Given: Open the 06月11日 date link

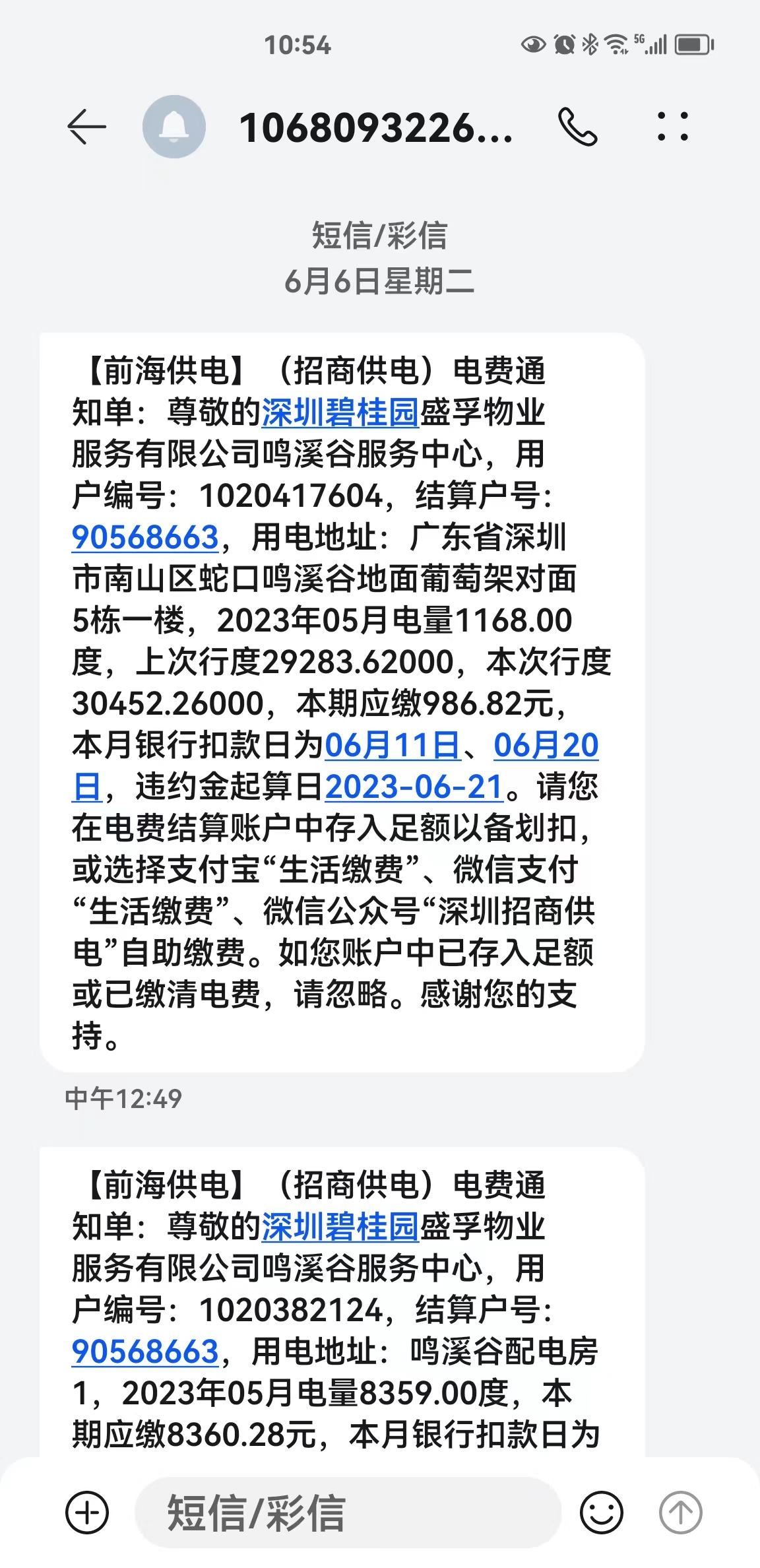Looking at the screenshot, I should point(393,745).
